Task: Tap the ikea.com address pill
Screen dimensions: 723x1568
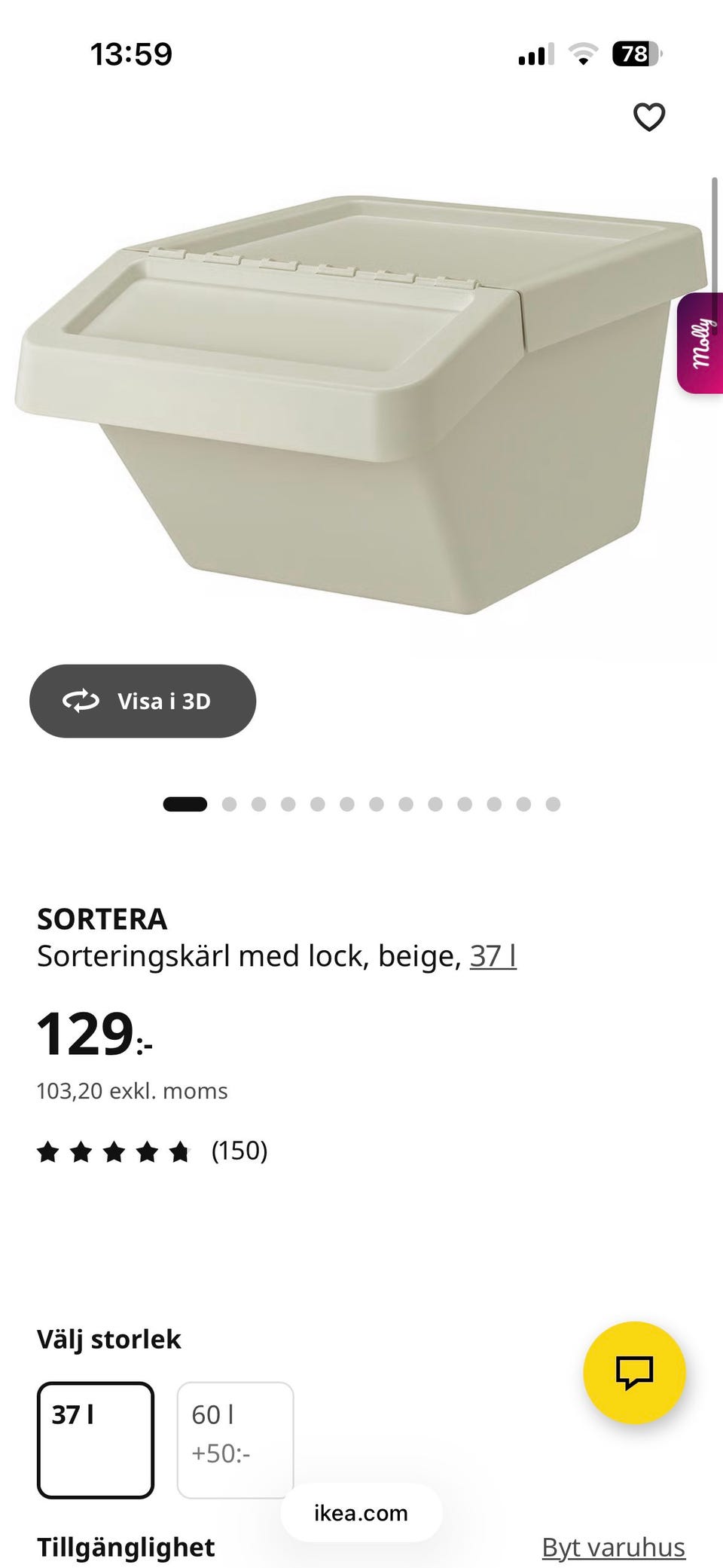Action: pyautogui.click(x=361, y=1513)
